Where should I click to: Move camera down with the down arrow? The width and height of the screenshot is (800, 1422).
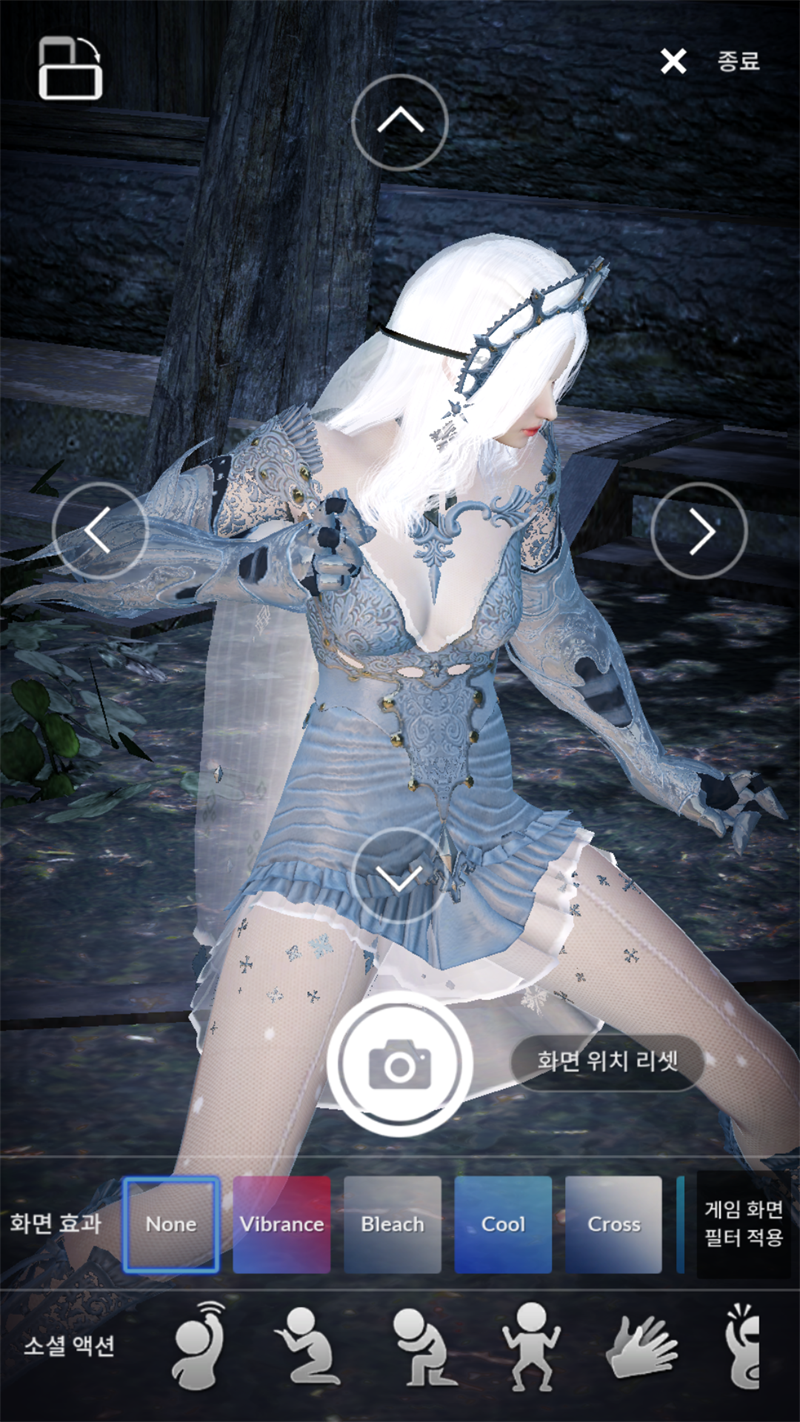point(400,877)
